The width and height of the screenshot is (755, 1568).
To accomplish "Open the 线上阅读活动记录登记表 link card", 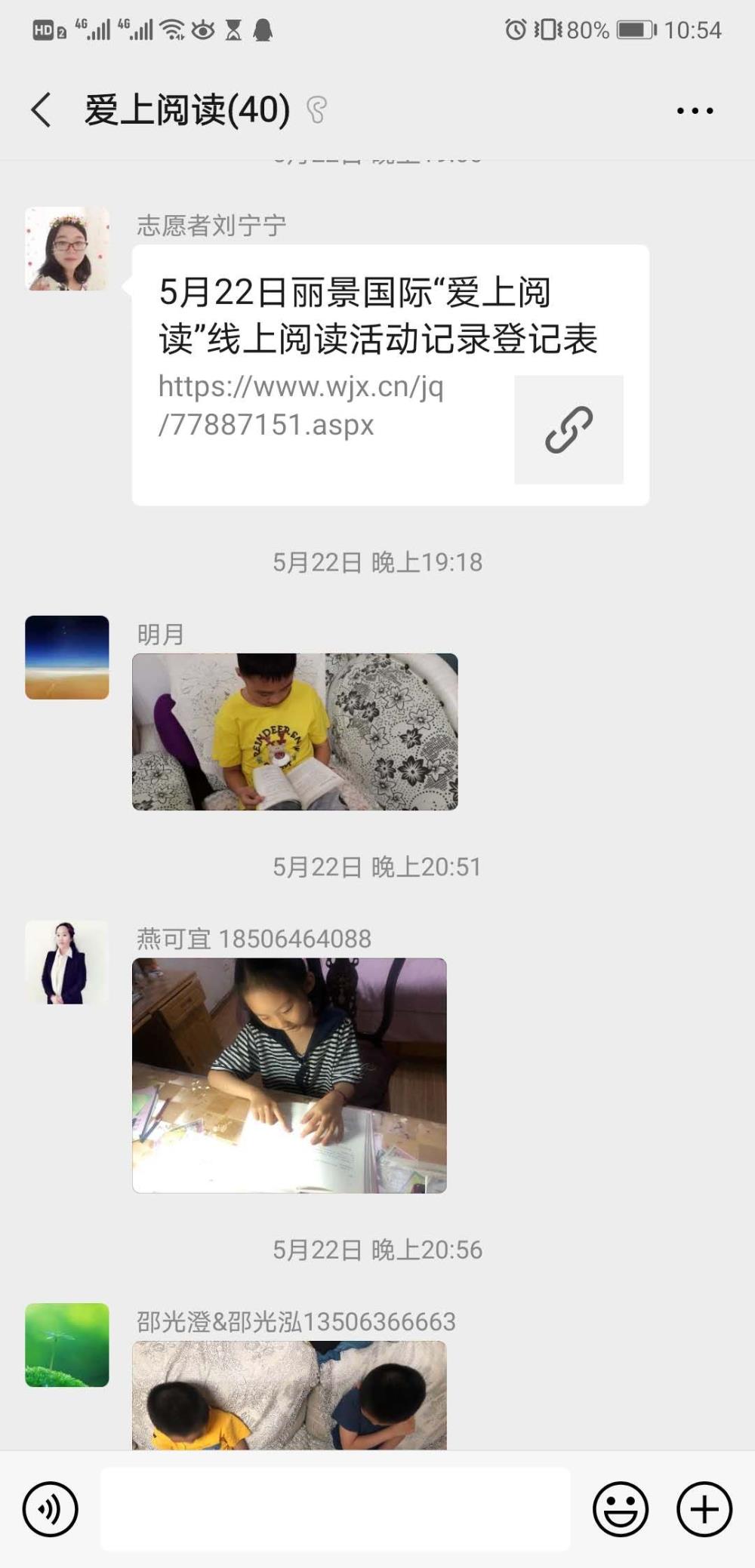I will [390, 375].
